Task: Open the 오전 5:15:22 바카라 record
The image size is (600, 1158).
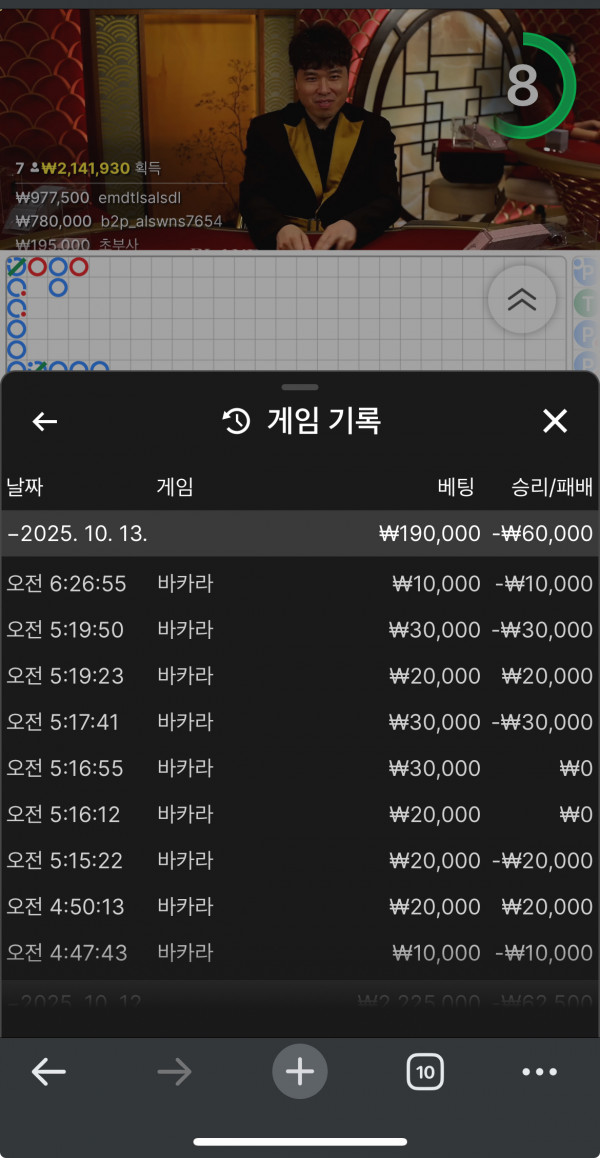Action: coord(300,860)
